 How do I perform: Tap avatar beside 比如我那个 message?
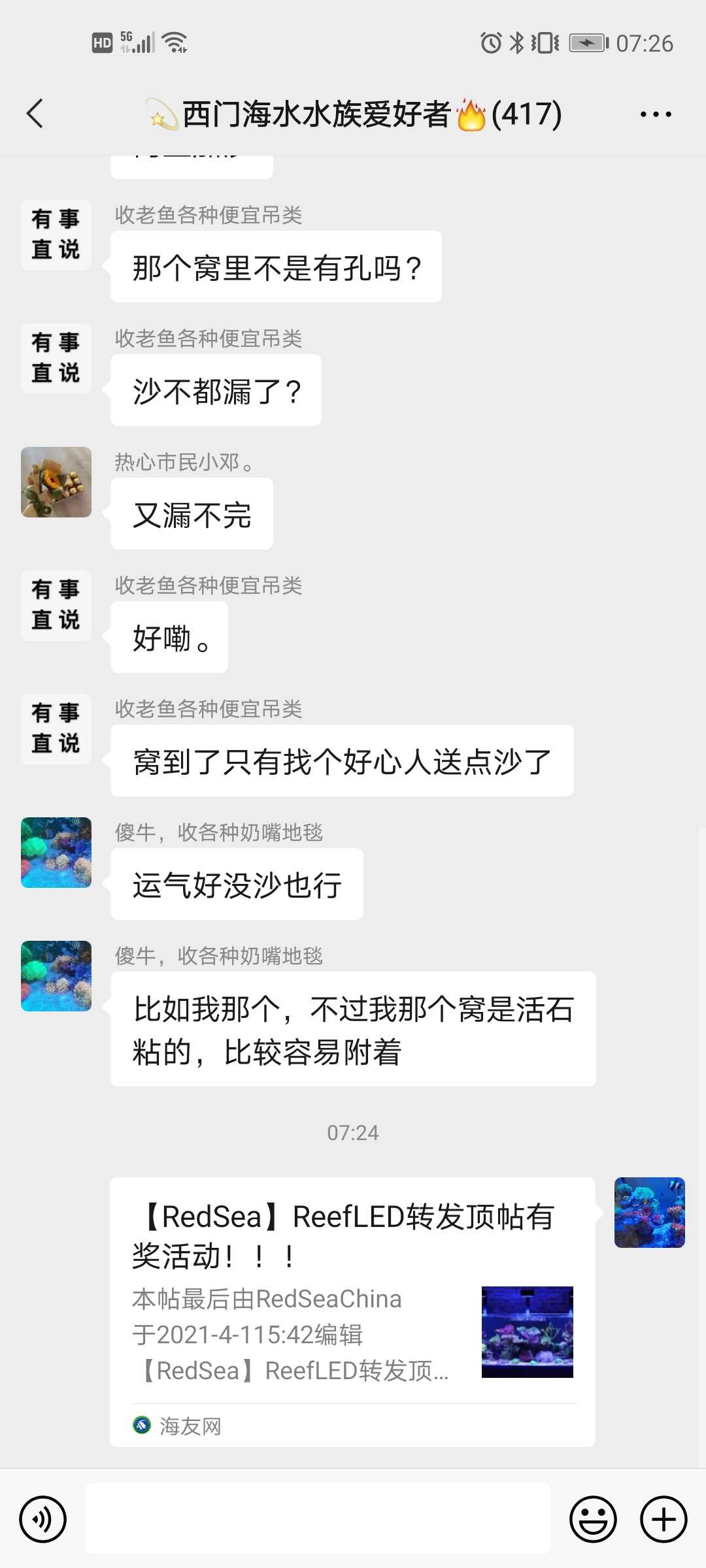pyautogui.click(x=56, y=976)
